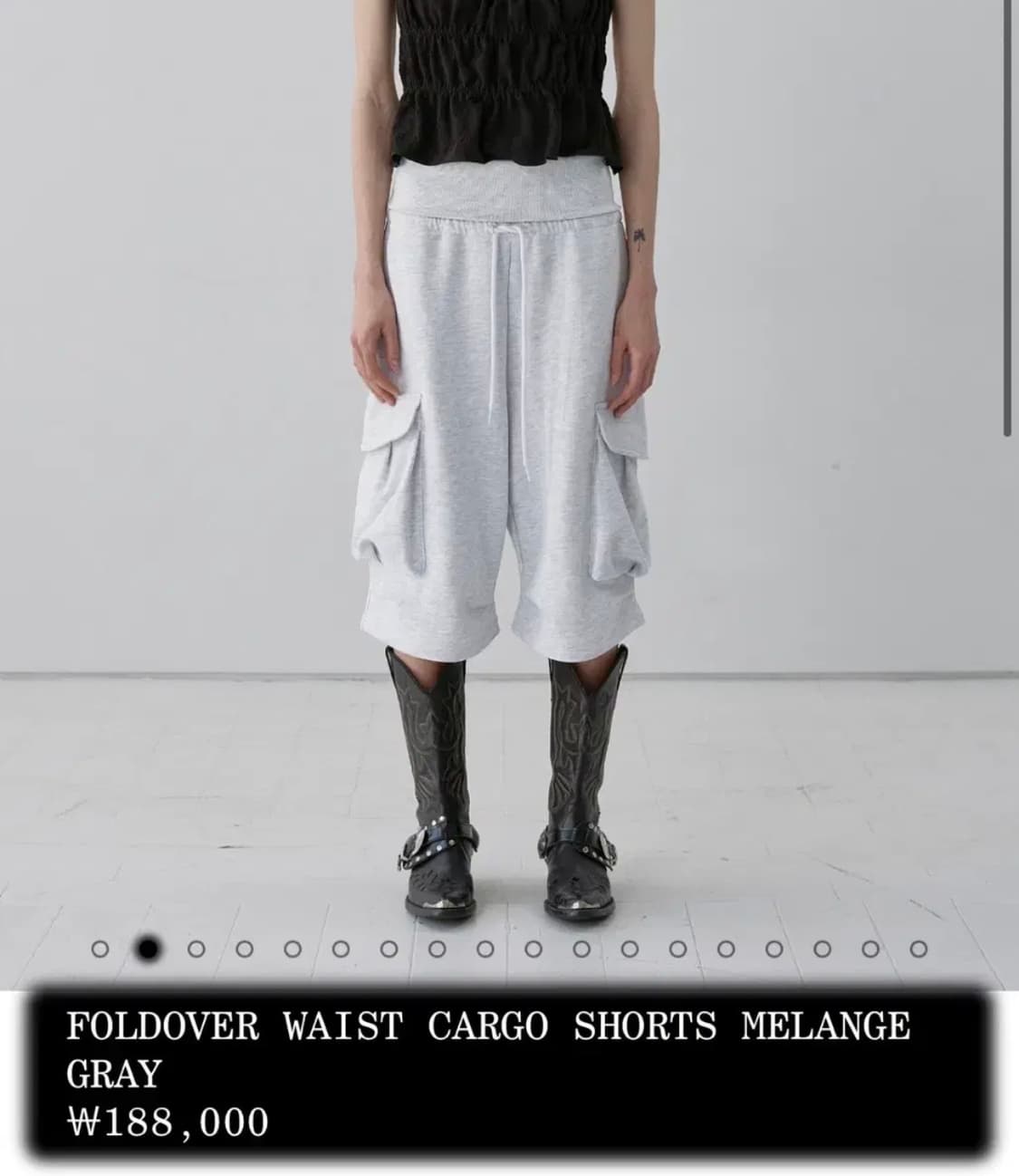
Task: Click the product photo to enlarge it
Action: click(x=509, y=453)
